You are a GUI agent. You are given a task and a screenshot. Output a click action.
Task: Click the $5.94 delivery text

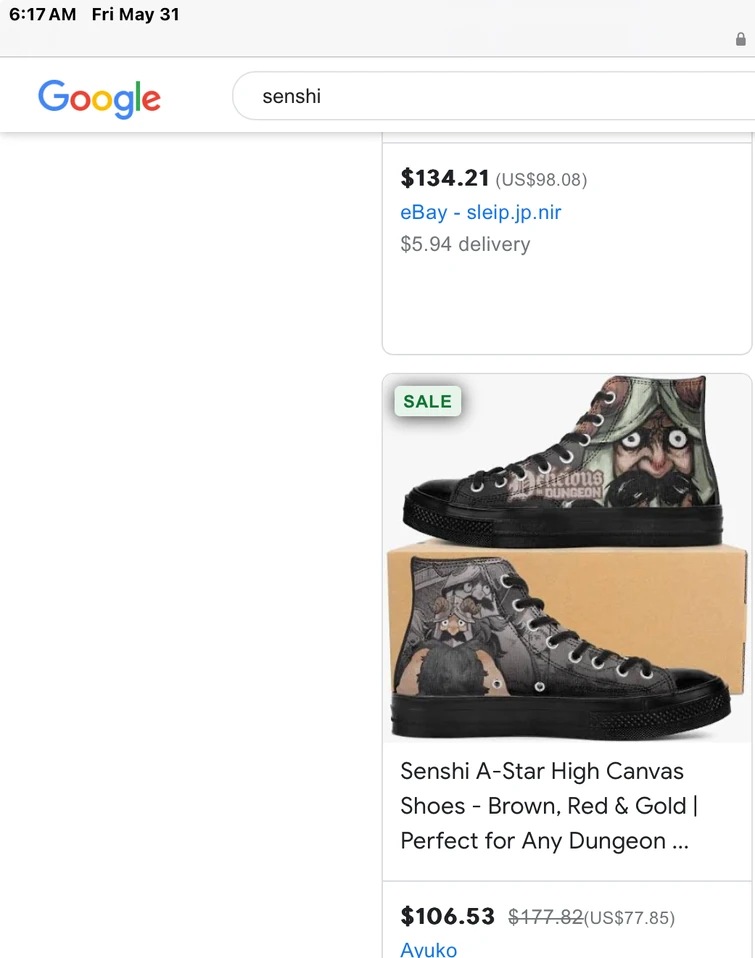pos(464,244)
